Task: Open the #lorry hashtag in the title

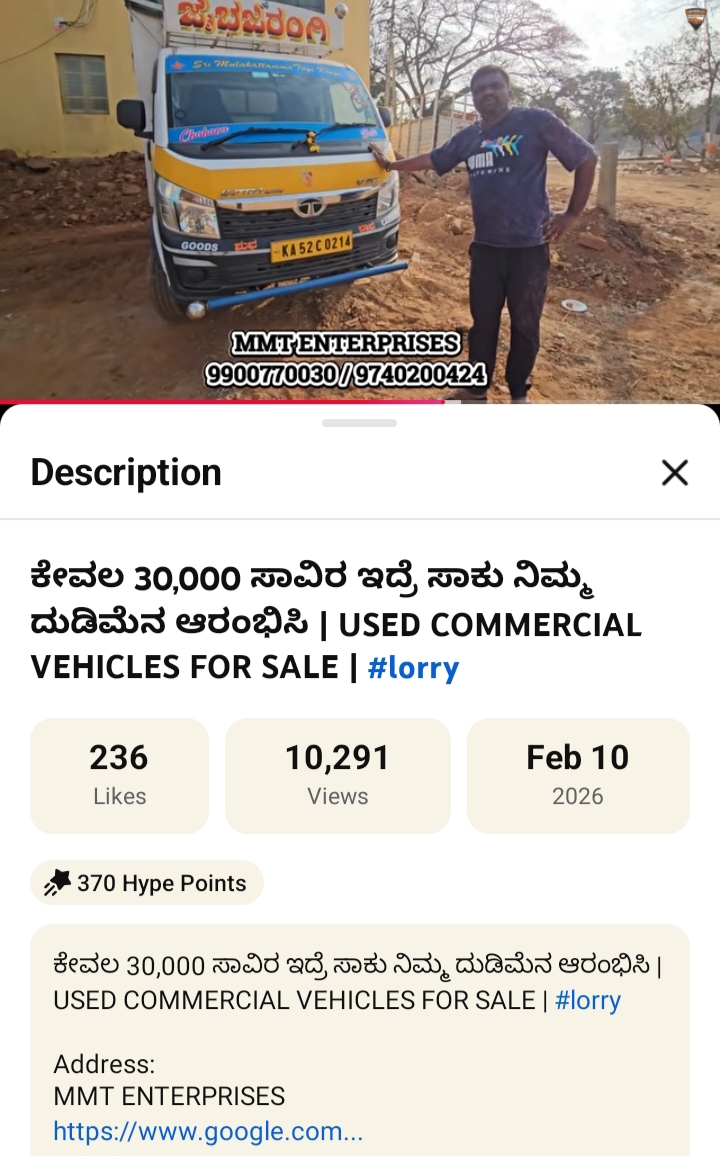Action: [x=413, y=667]
